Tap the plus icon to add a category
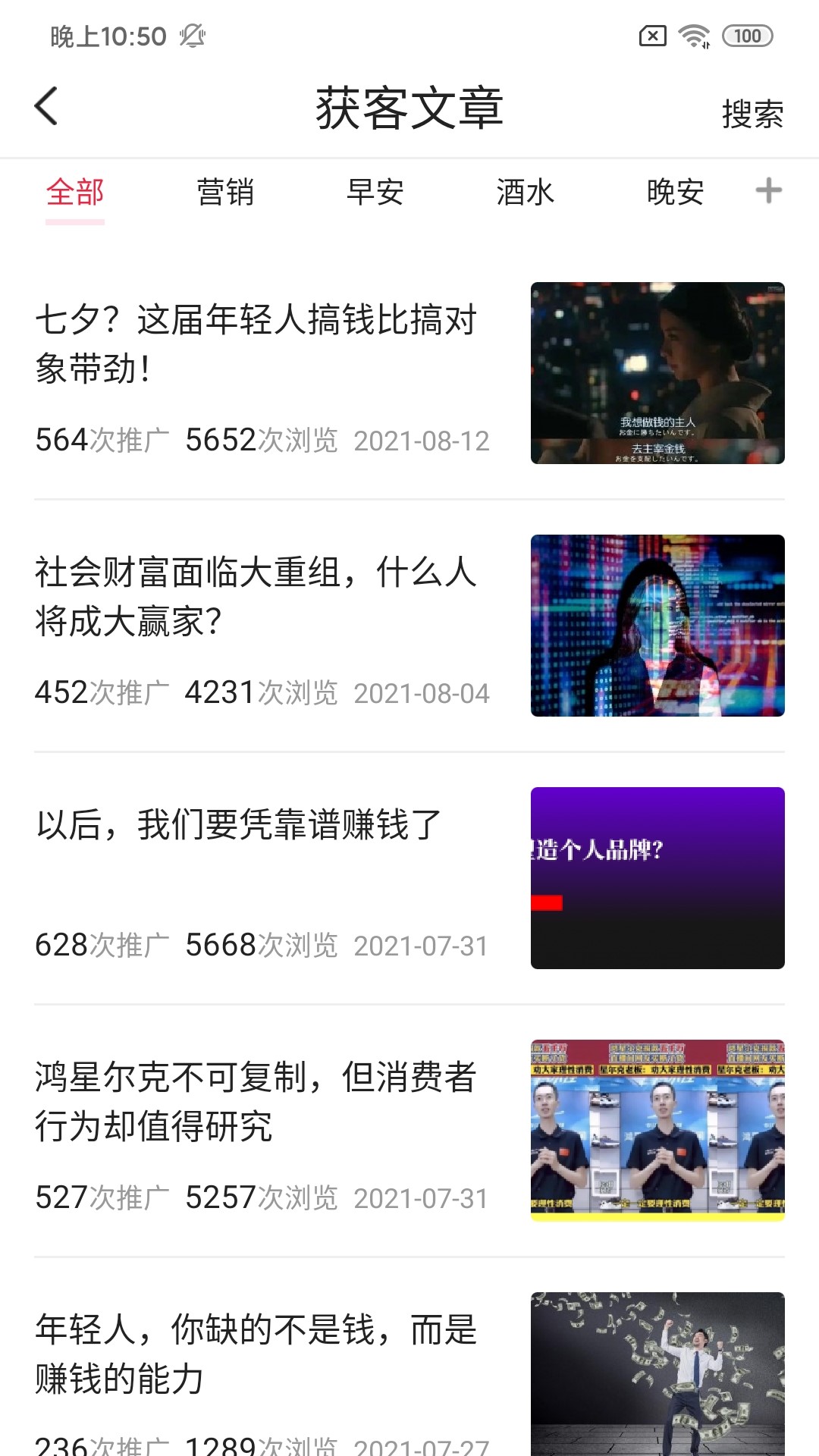The height and width of the screenshot is (1456, 819). point(767,191)
